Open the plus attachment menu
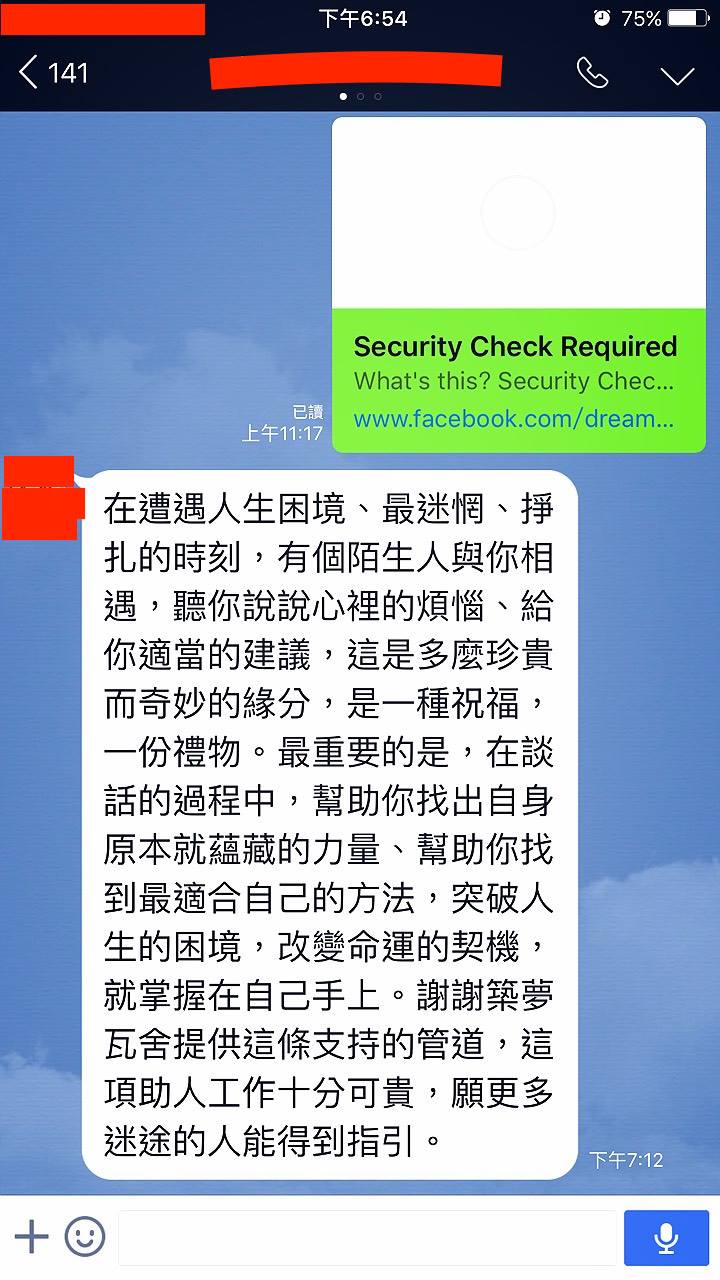 31,1237
